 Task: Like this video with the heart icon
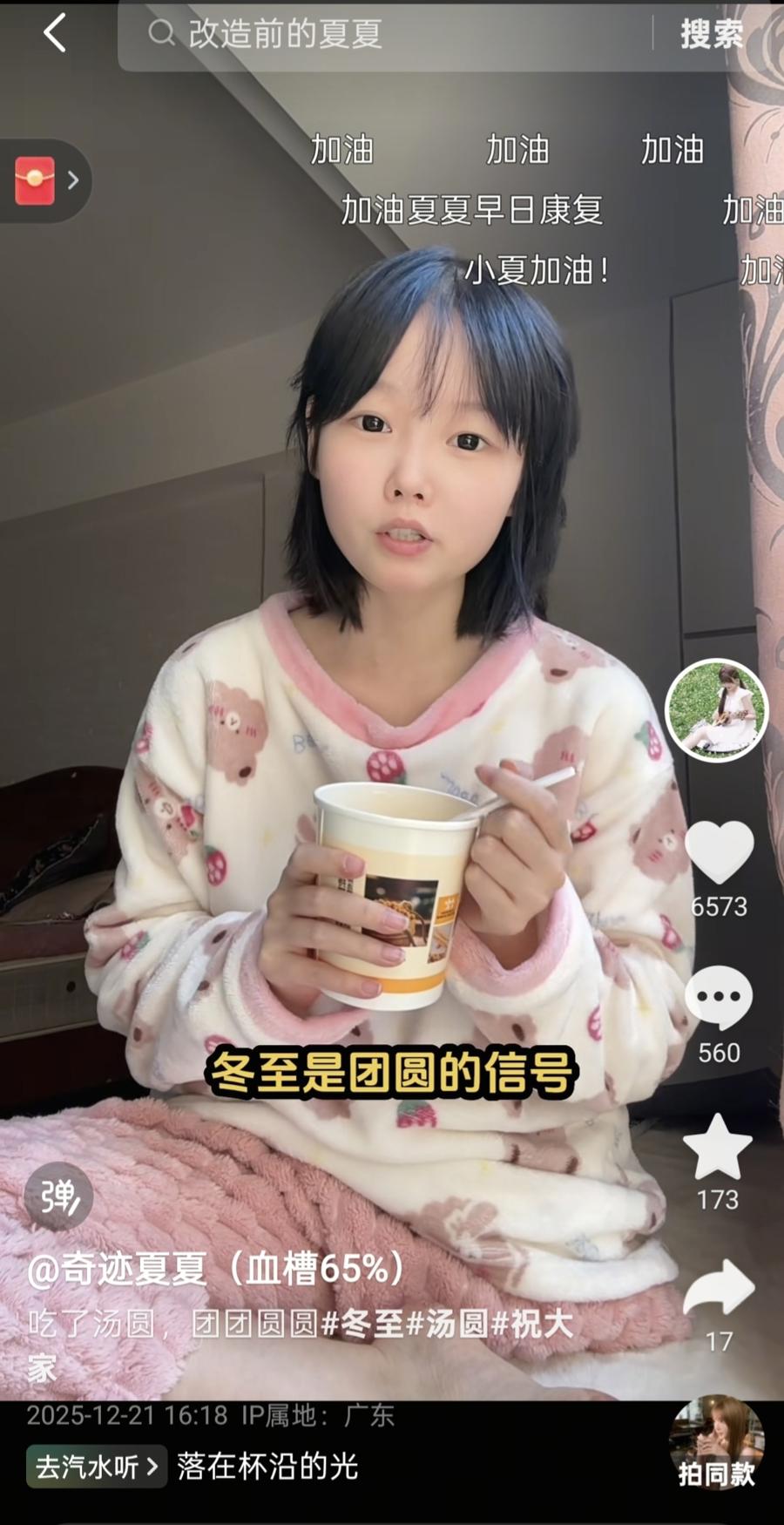[719, 853]
